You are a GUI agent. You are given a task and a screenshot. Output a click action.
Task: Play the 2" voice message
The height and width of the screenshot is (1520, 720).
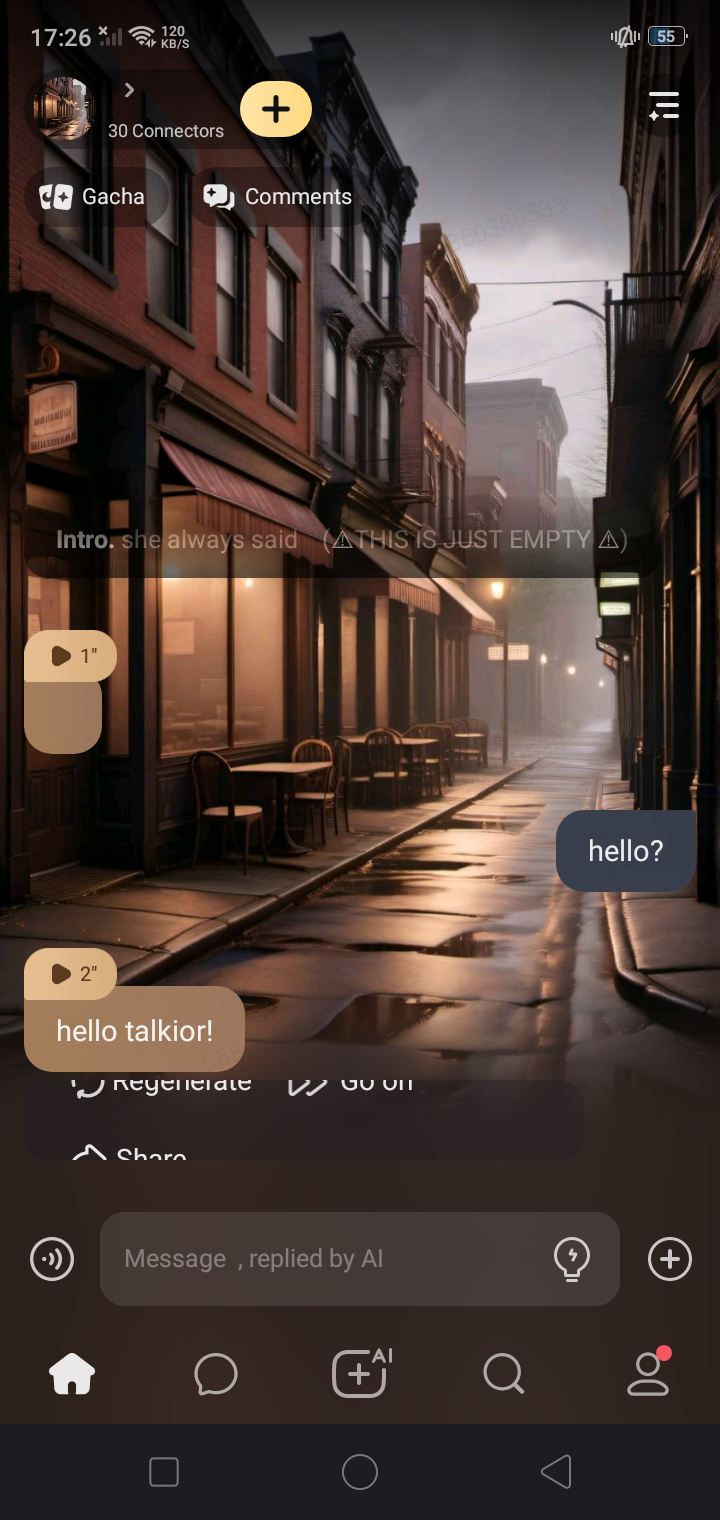click(x=70, y=973)
